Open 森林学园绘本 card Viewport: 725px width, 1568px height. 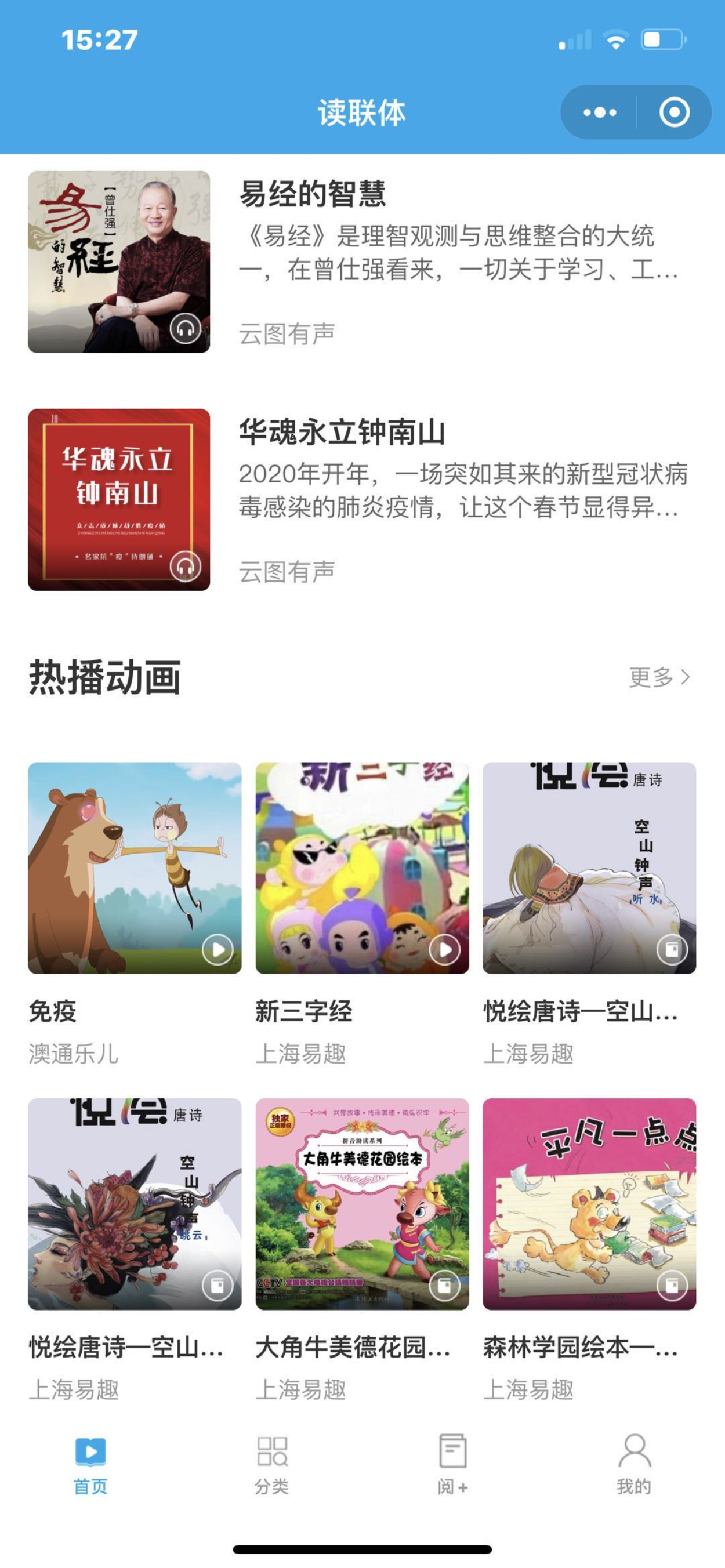click(589, 1203)
